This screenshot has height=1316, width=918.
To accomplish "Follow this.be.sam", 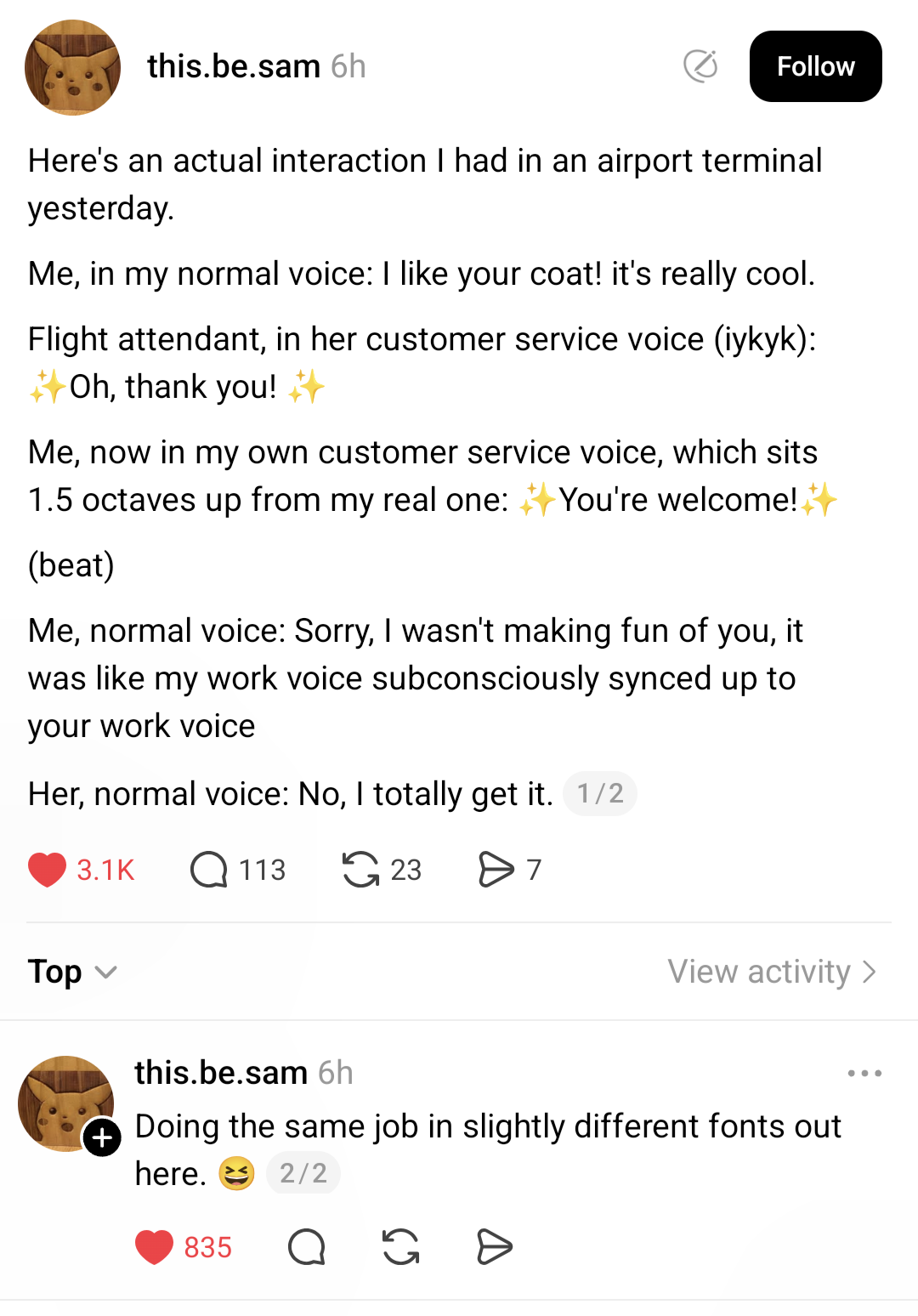I will click(x=815, y=66).
